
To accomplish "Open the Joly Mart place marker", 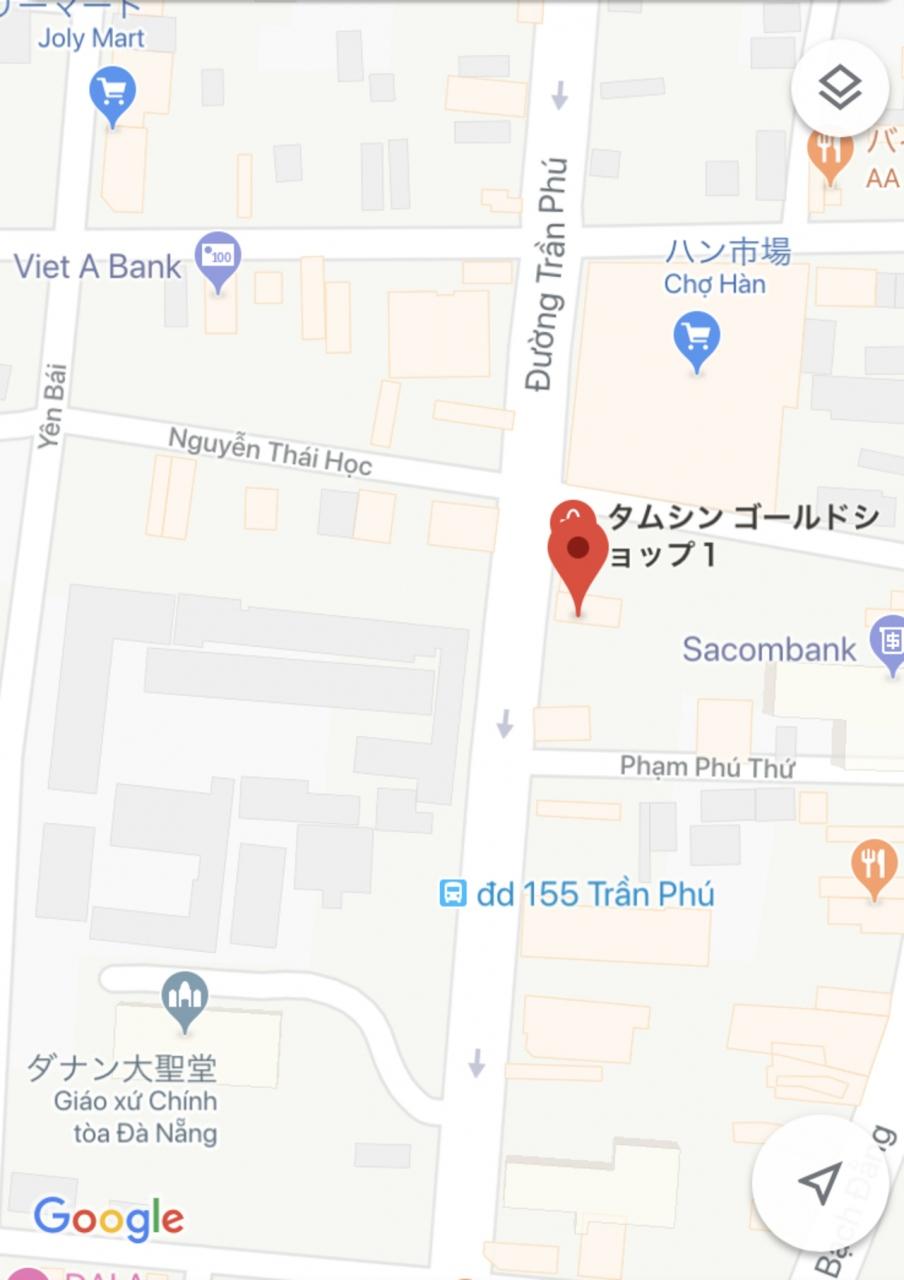I will [112, 94].
